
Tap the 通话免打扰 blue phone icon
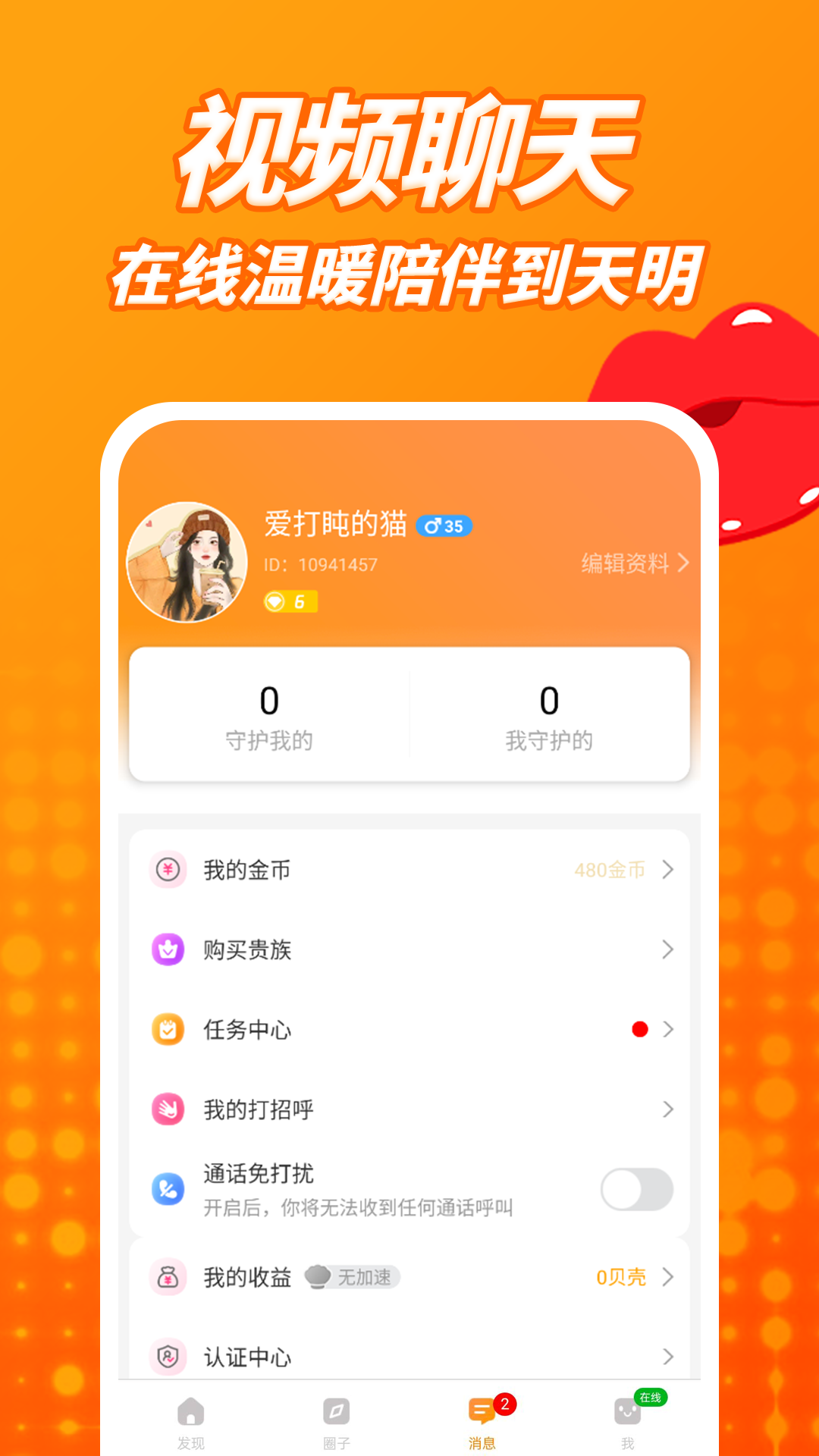click(x=168, y=1189)
